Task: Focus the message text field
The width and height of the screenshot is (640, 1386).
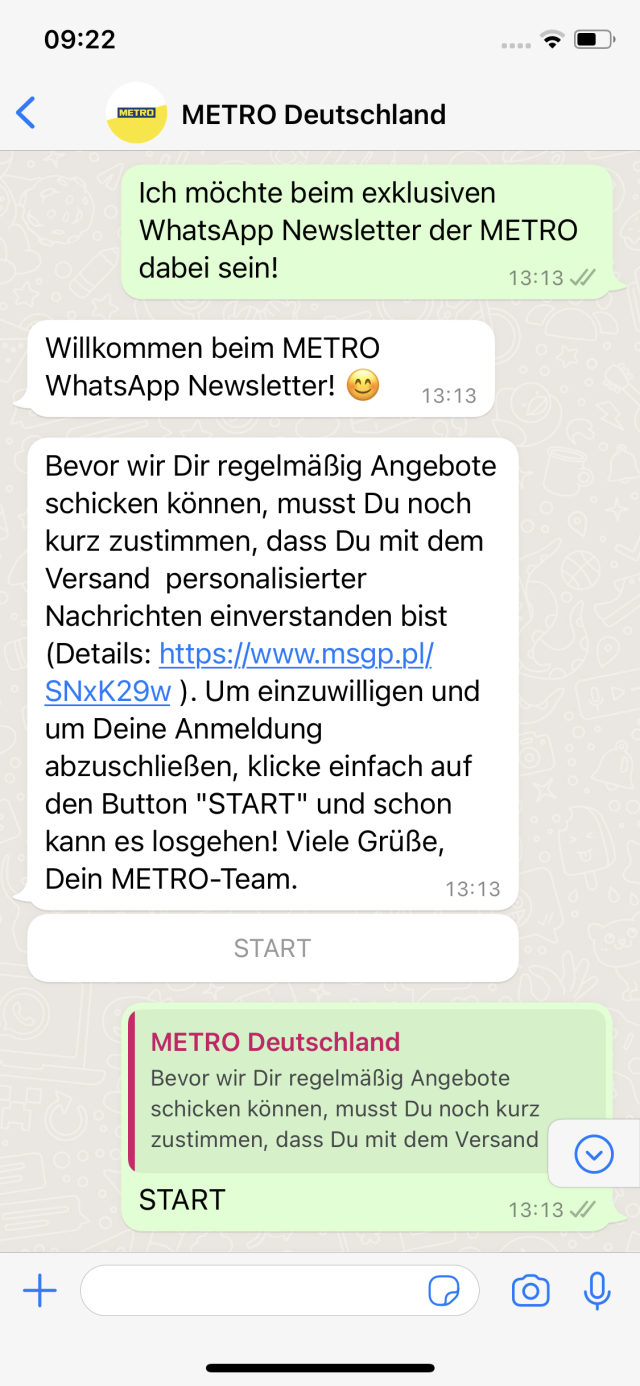Action: tap(250, 1291)
